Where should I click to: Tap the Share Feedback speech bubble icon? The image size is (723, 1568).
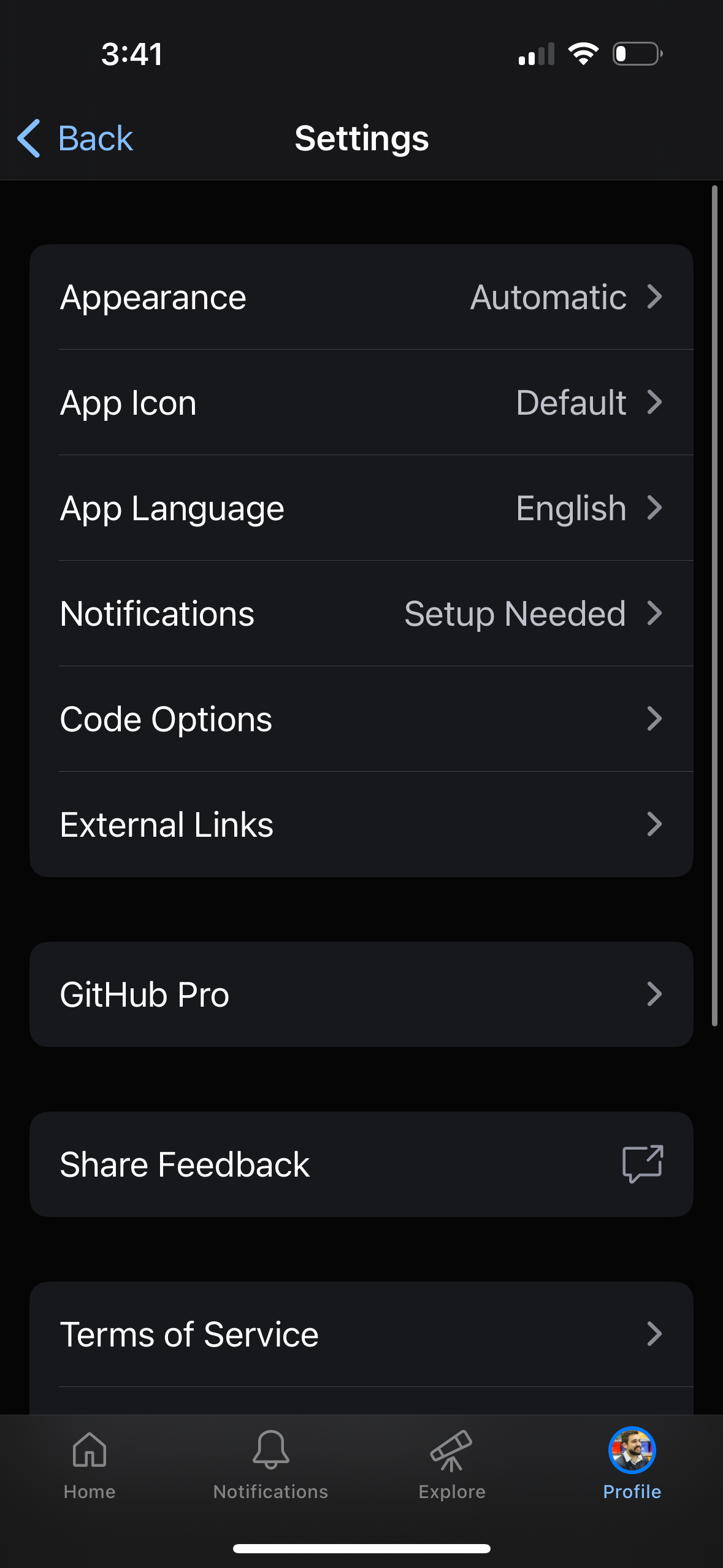click(642, 1164)
